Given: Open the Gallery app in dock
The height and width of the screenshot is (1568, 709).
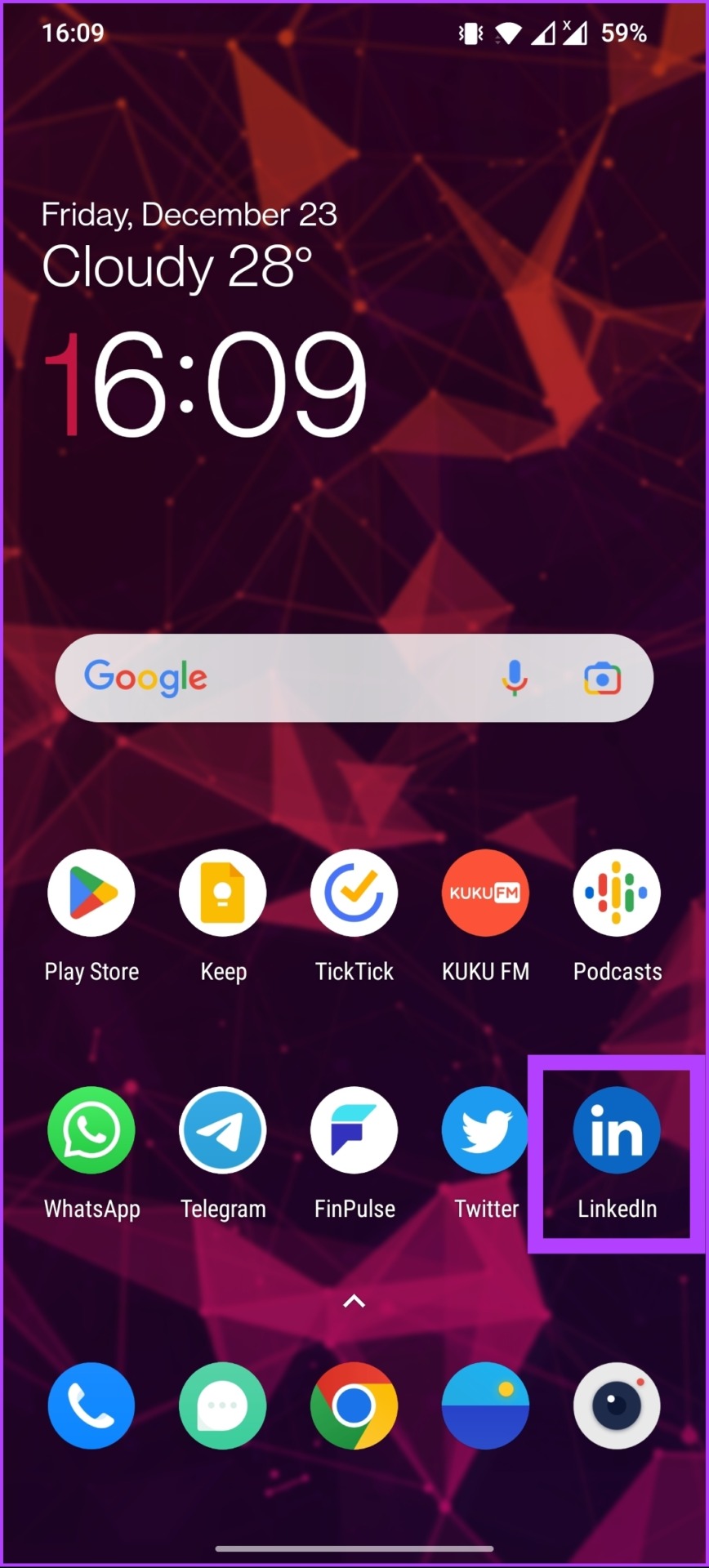Looking at the screenshot, I should click(x=485, y=1406).
